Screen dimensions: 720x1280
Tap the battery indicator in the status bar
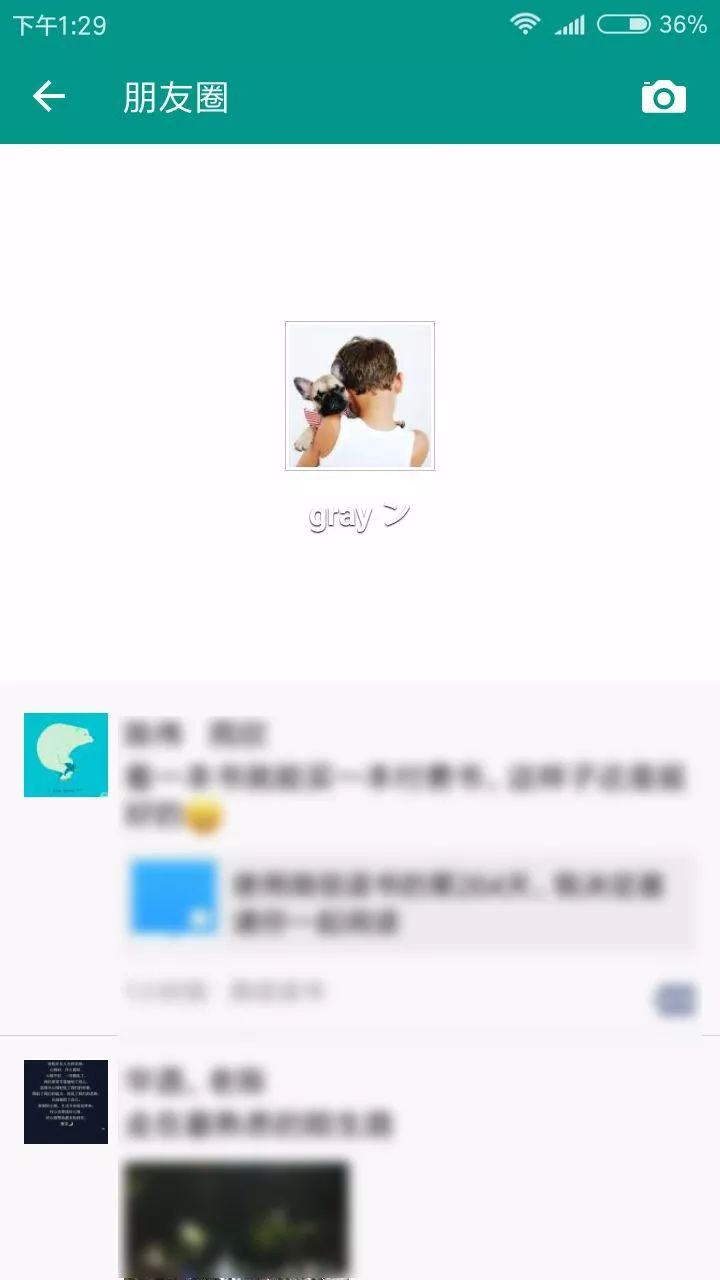pyautogui.click(x=624, y=25)
